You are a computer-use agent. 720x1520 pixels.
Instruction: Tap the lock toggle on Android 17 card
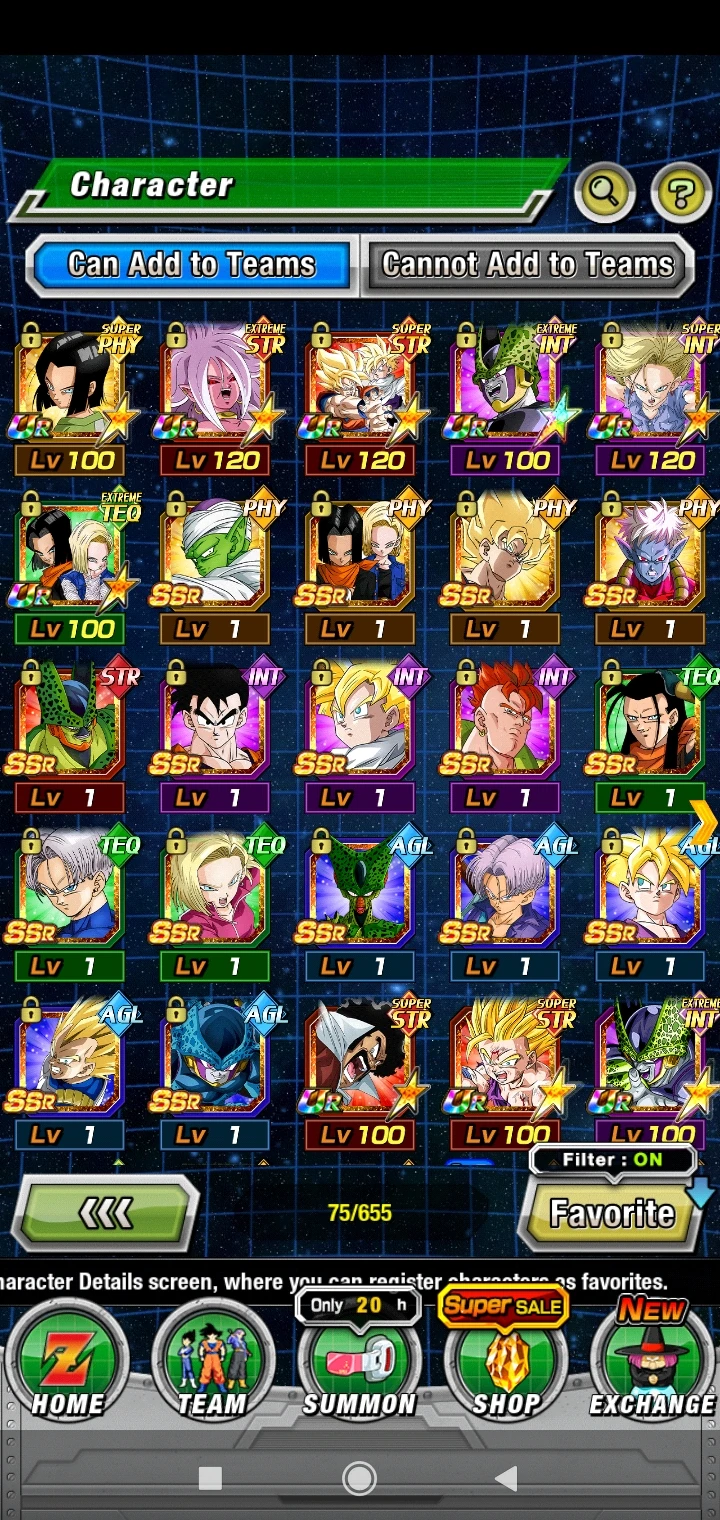32,336
